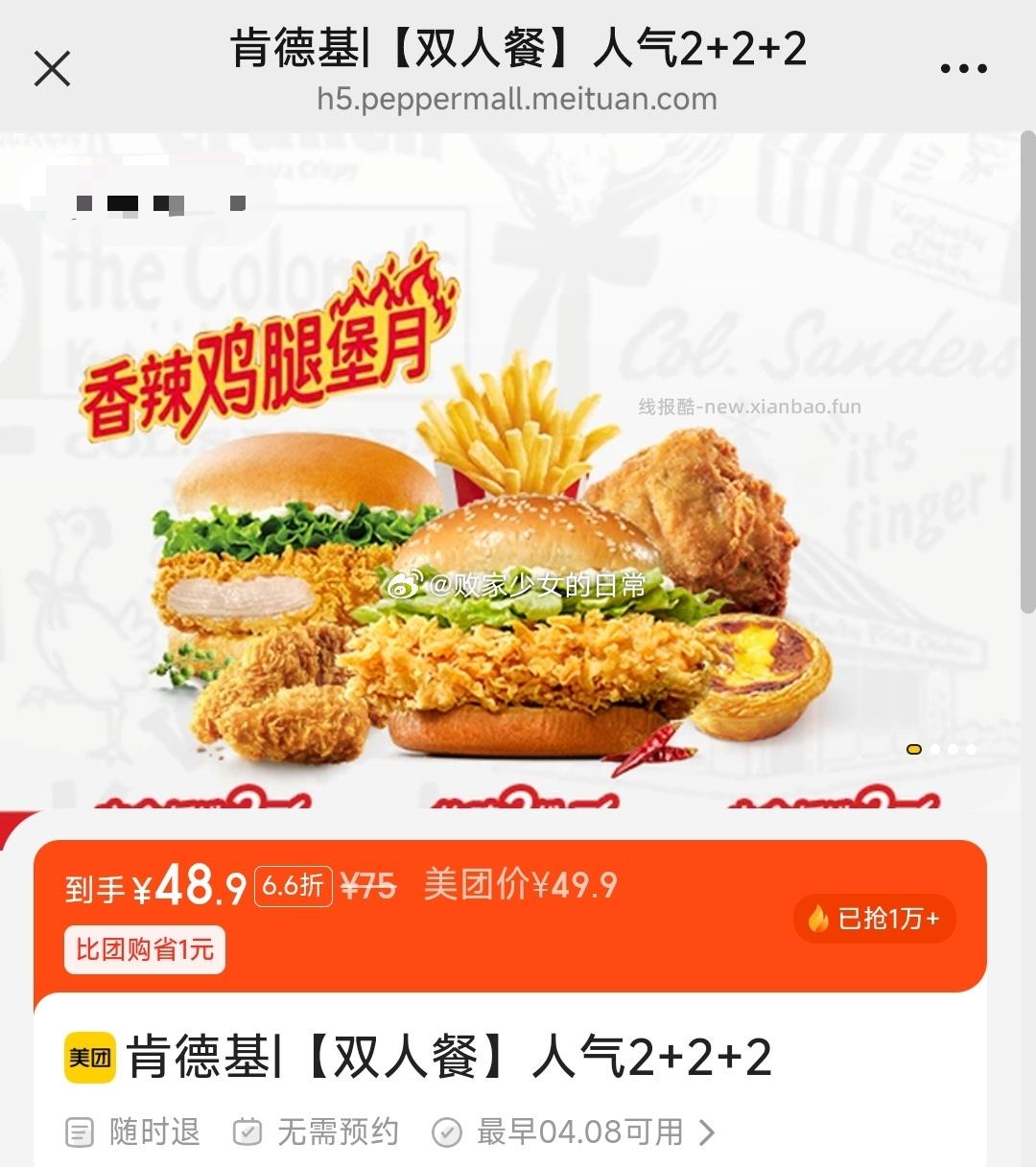The height and width of the screenshot is (1167, 1036).
Task: Tap the URL h5.peppermall.meituan.com
Action: pos(518,98)
